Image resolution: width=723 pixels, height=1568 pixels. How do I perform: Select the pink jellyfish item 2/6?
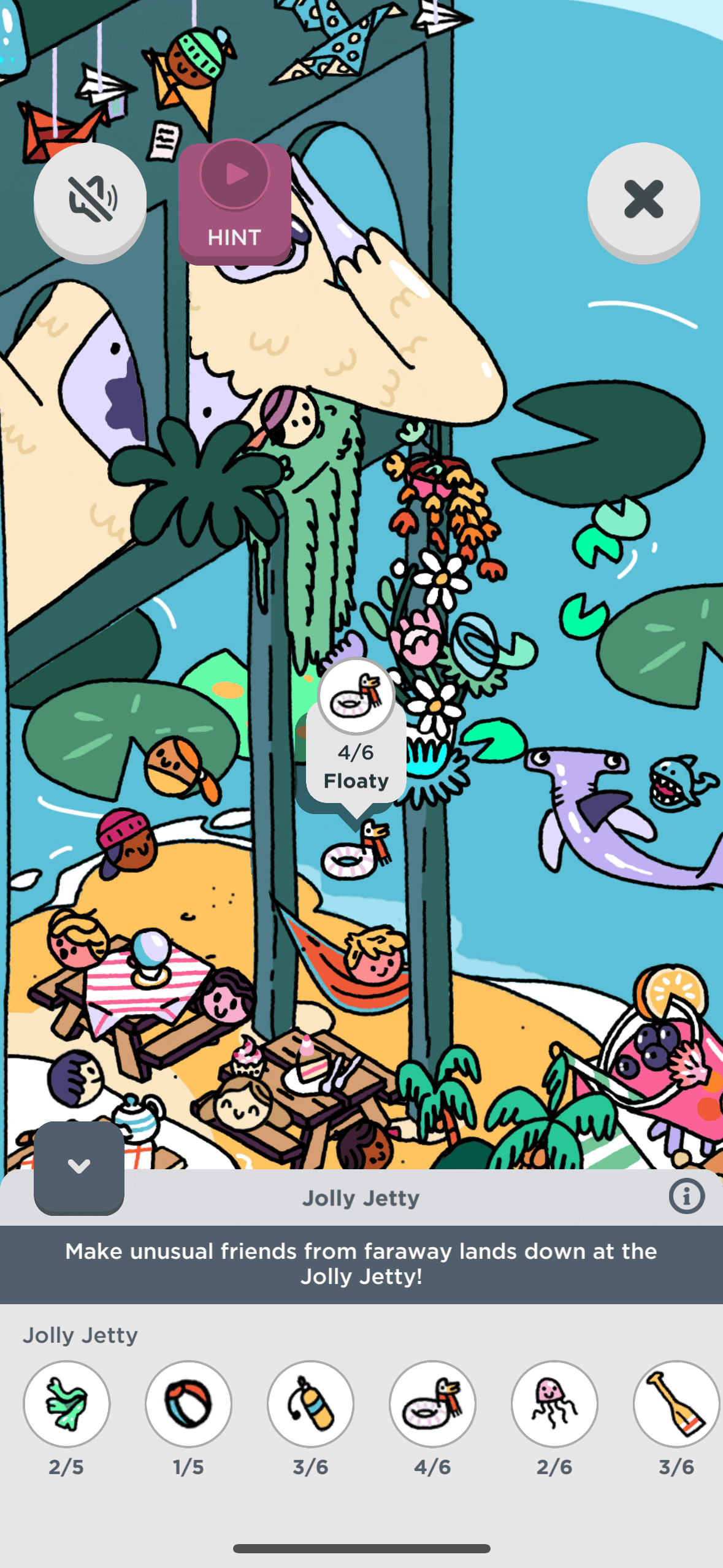[x=554, y=1404]
